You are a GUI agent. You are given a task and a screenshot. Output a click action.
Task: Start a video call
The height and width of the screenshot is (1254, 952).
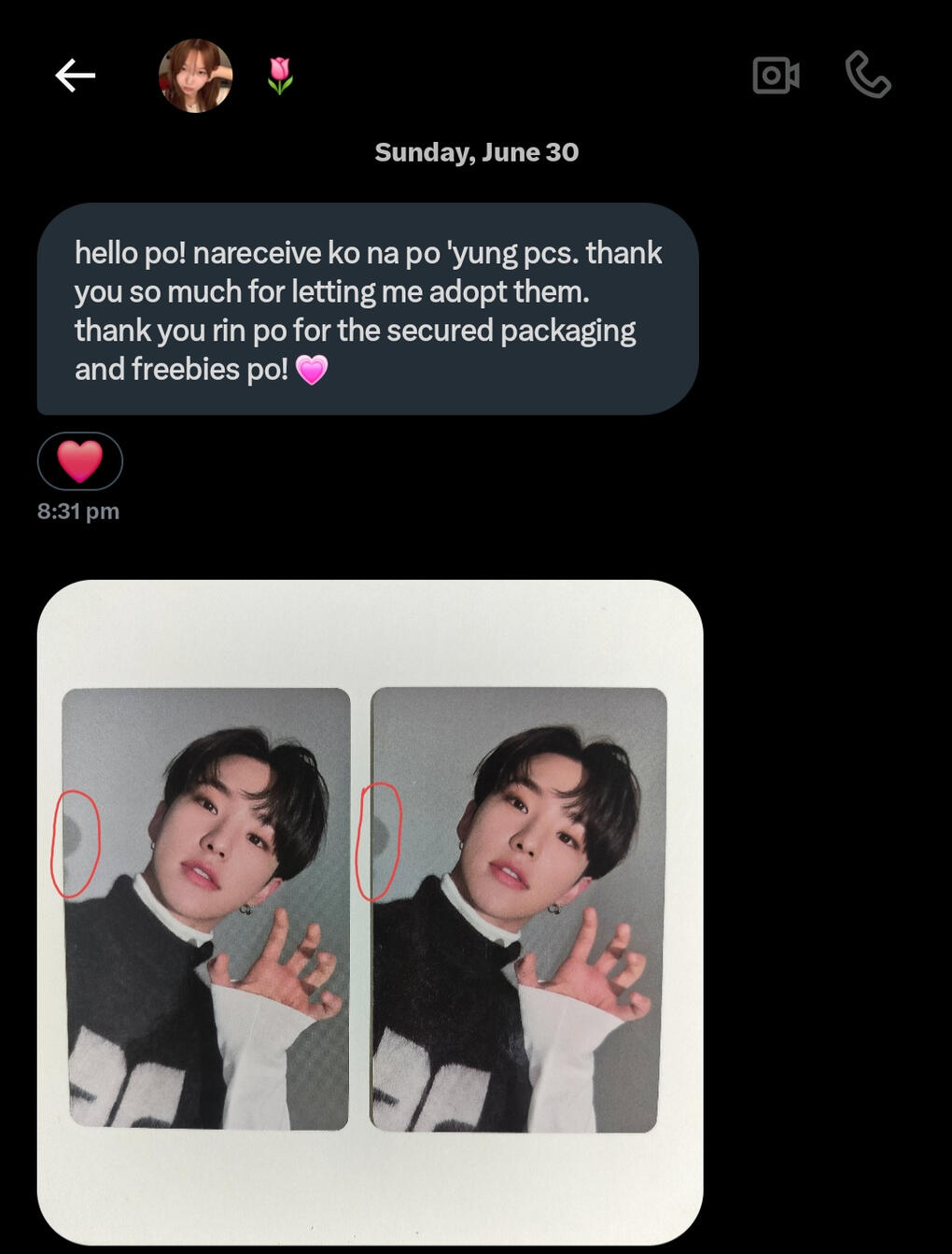(x=776, y=76)
